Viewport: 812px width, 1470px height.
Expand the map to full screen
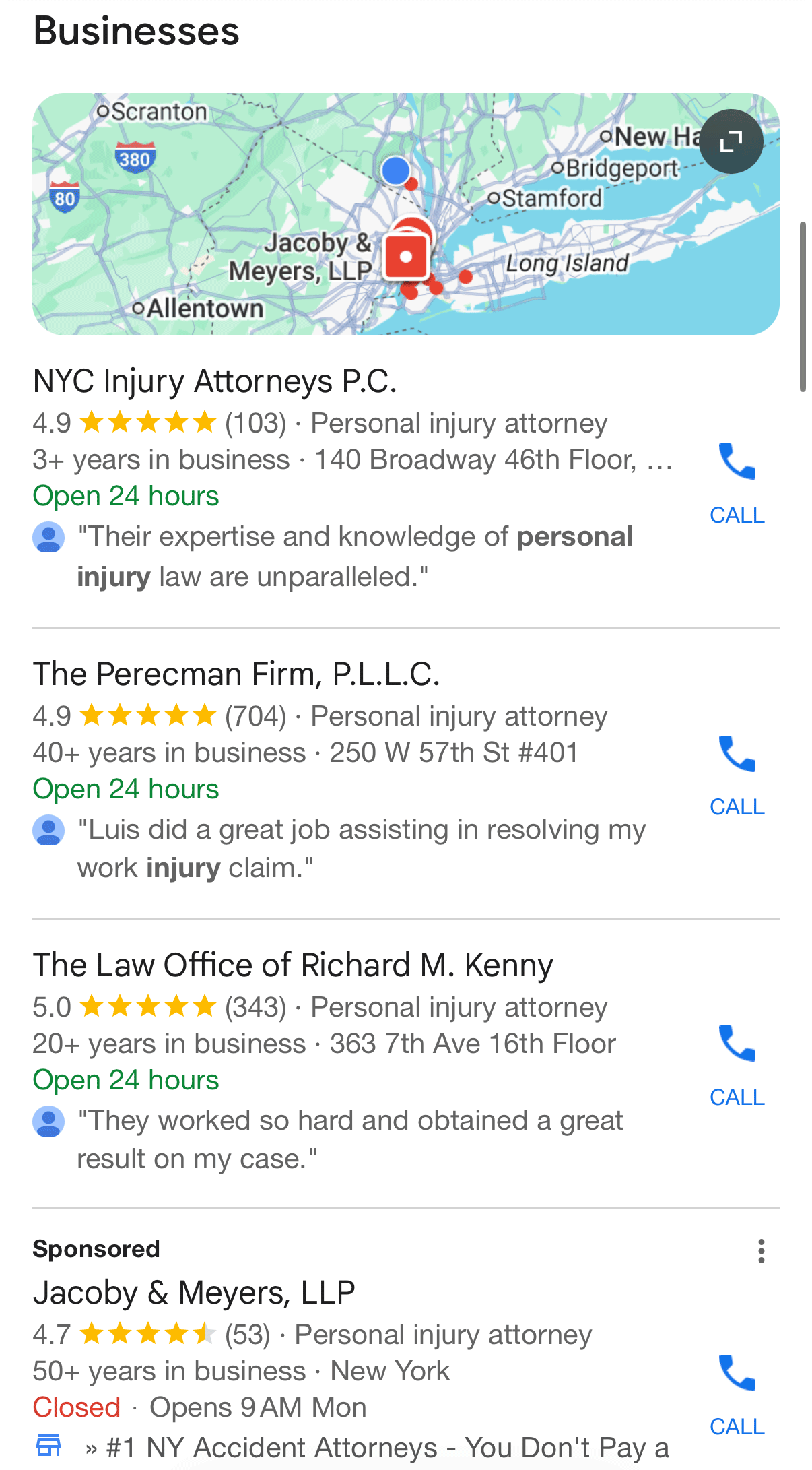tap(731, 141)
